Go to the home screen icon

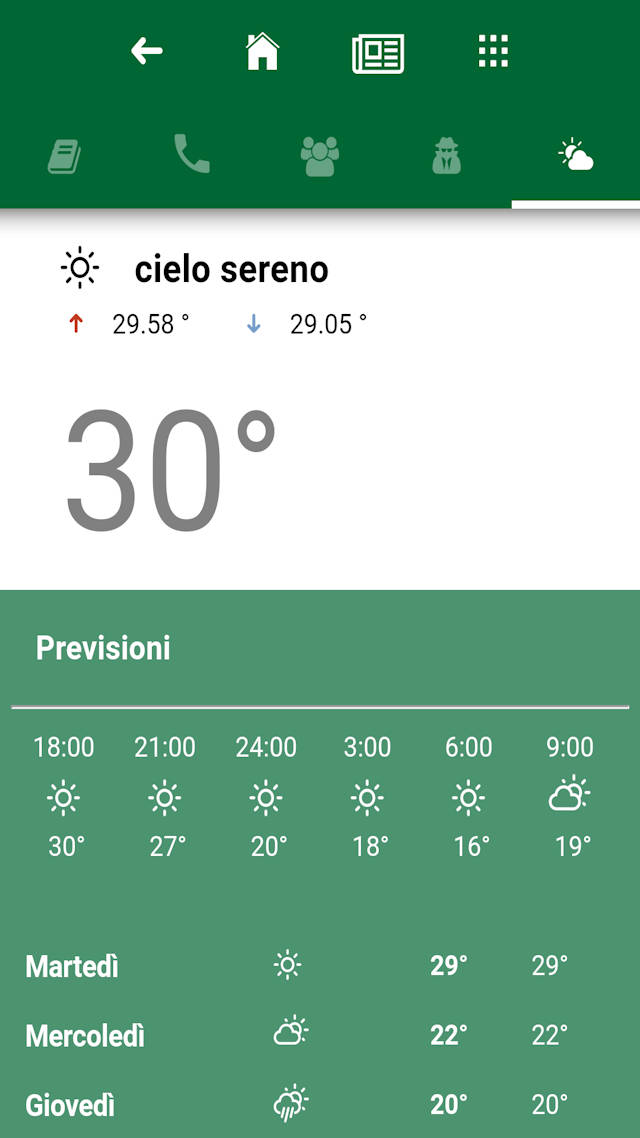262,51
